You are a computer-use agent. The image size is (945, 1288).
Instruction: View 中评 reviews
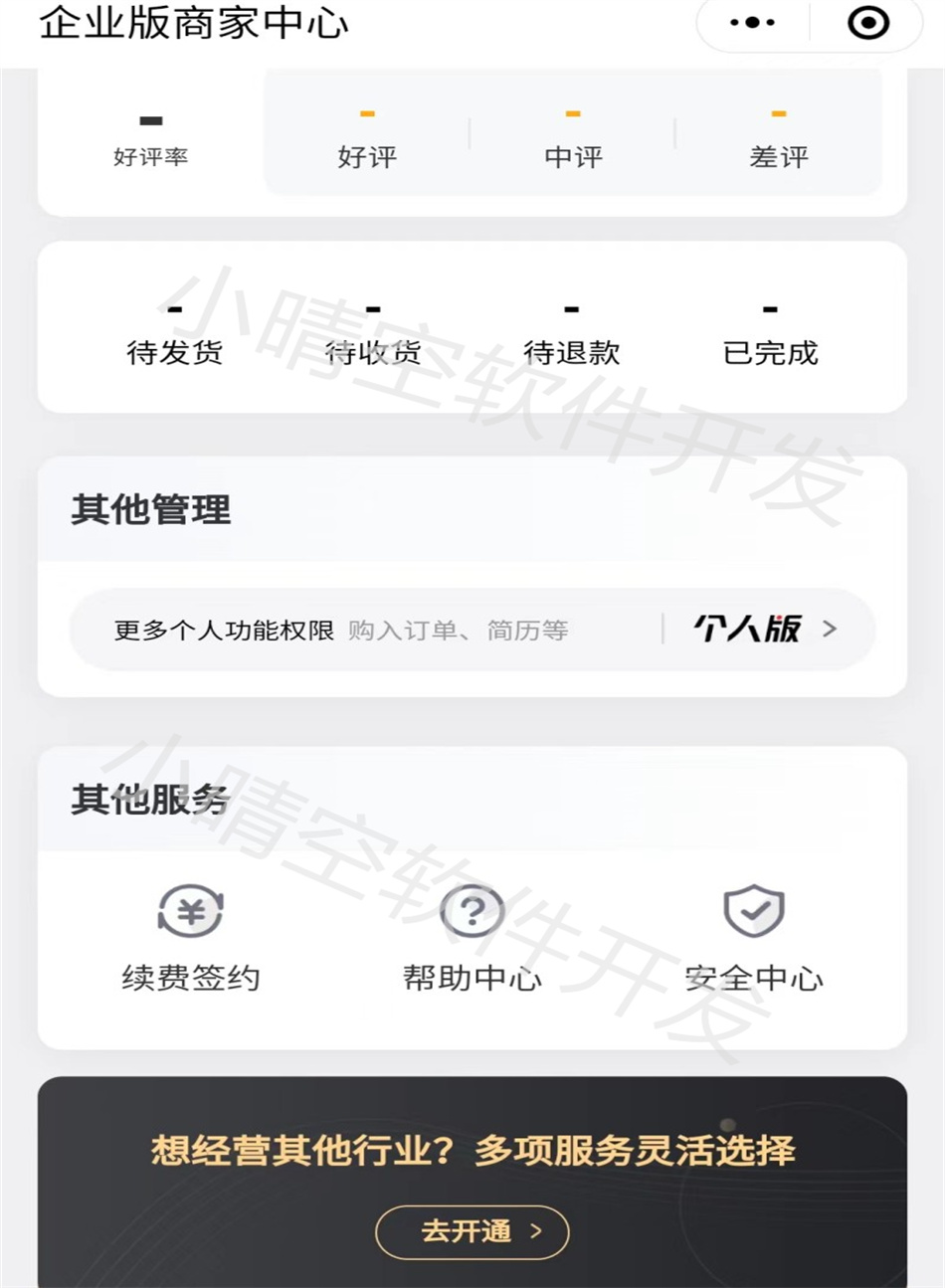point(573,140)
